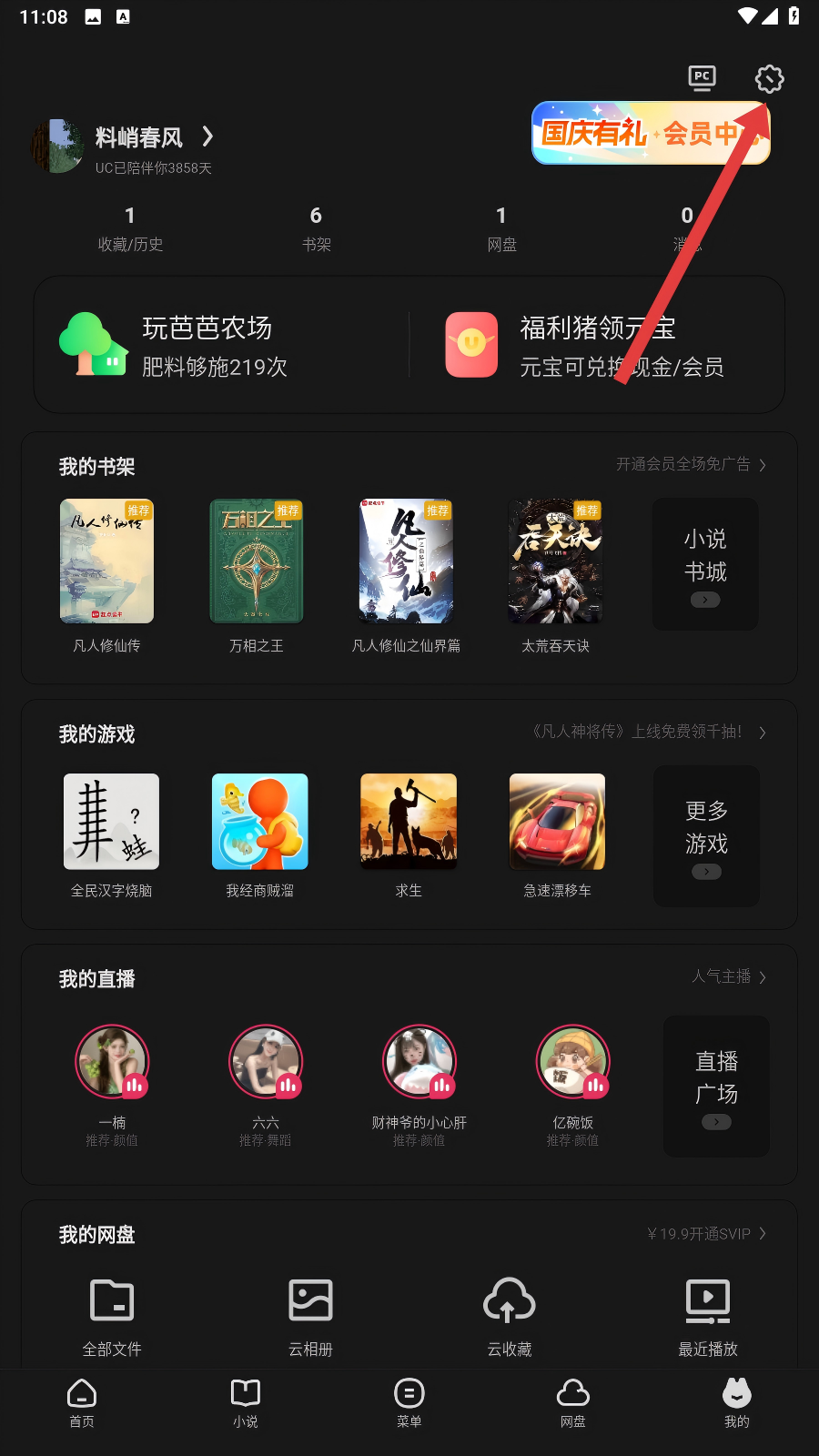The width and height of the screenshot is (819, 1456).
Task: Tap the PC mode icon
Action: pos(702,78)
